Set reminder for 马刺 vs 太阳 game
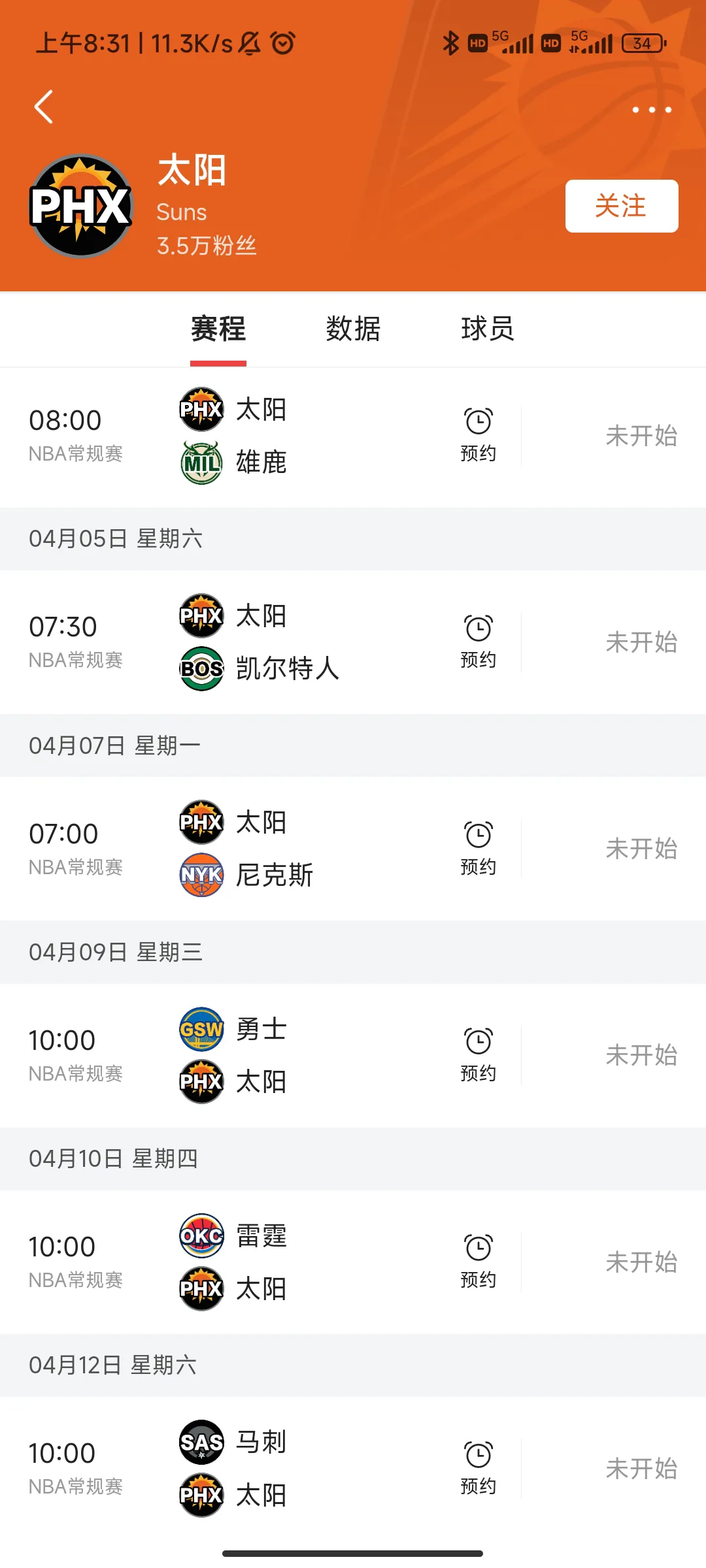Screen dimensions: 706x1568 point(479,1468)
